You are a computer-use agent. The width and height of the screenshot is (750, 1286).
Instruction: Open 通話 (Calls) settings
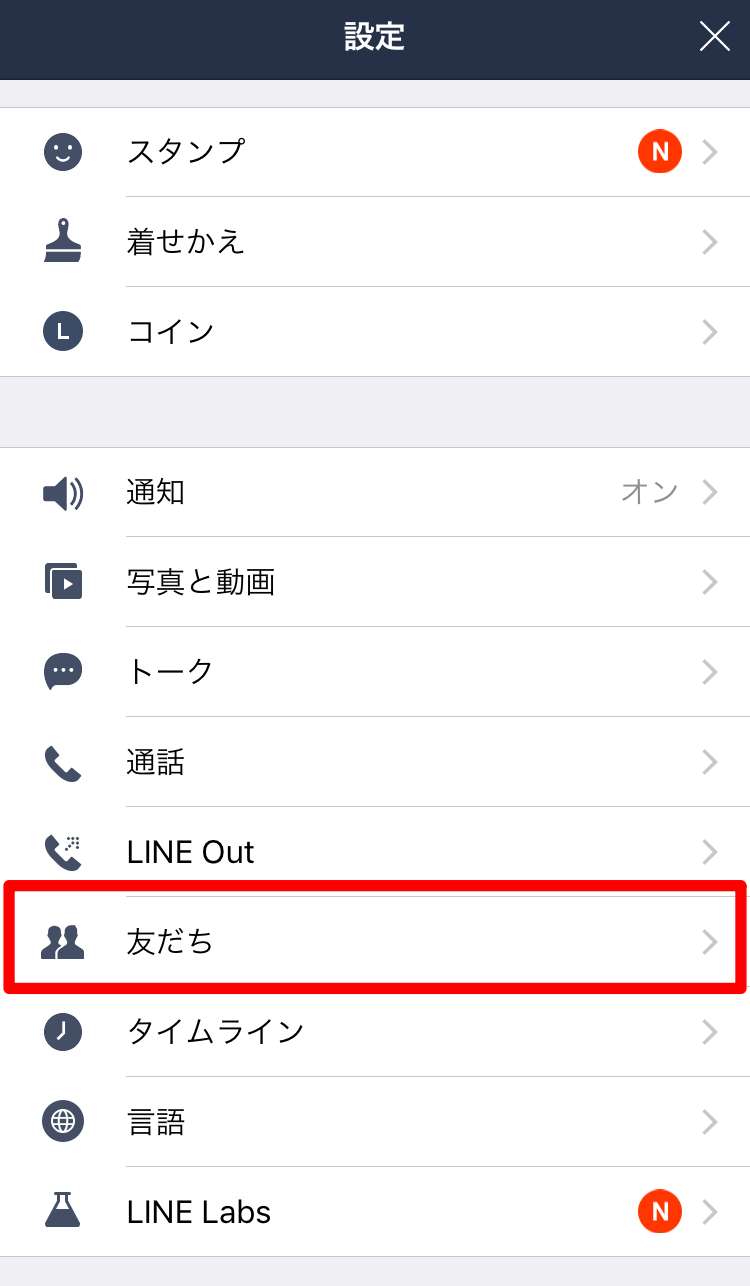375,762
